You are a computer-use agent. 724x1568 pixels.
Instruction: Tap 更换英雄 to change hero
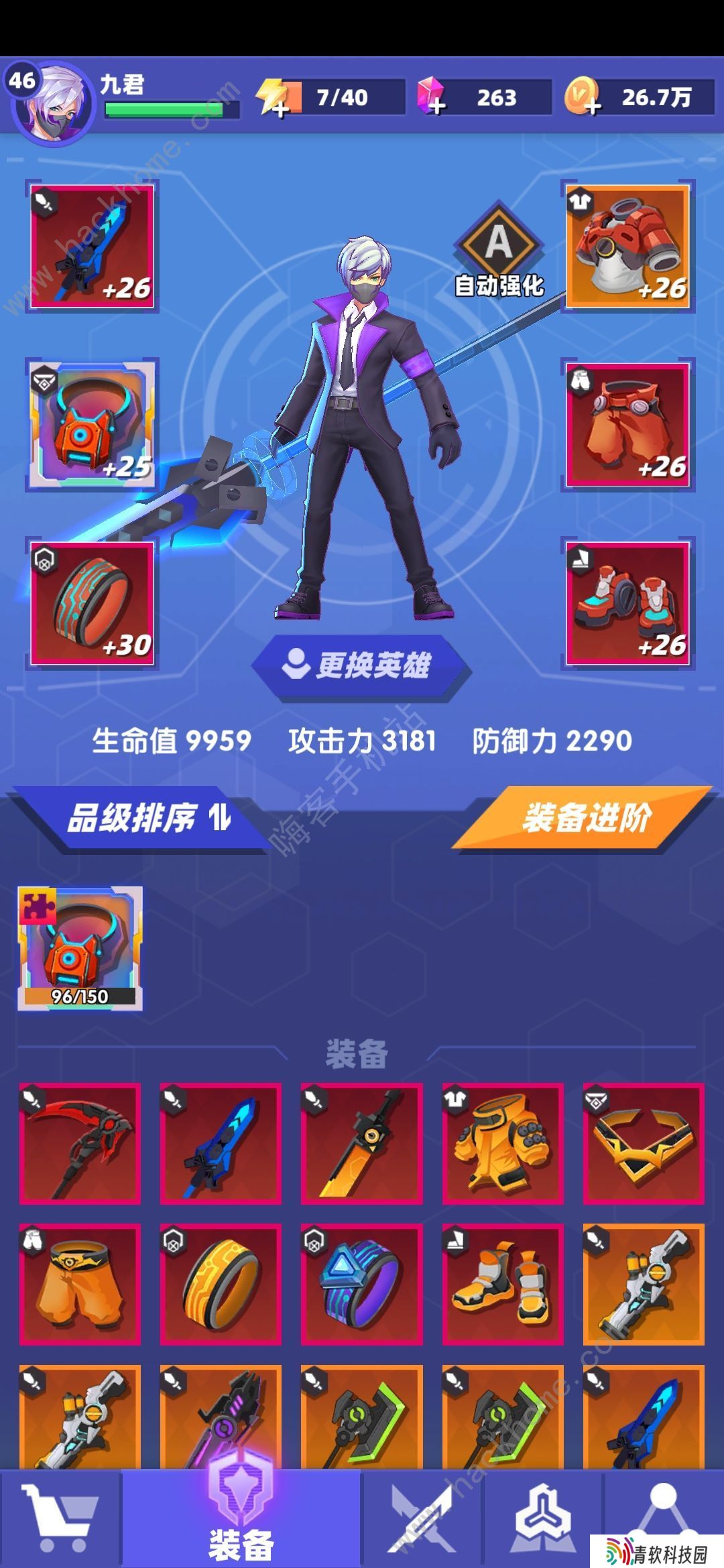[x=362, y=665]
